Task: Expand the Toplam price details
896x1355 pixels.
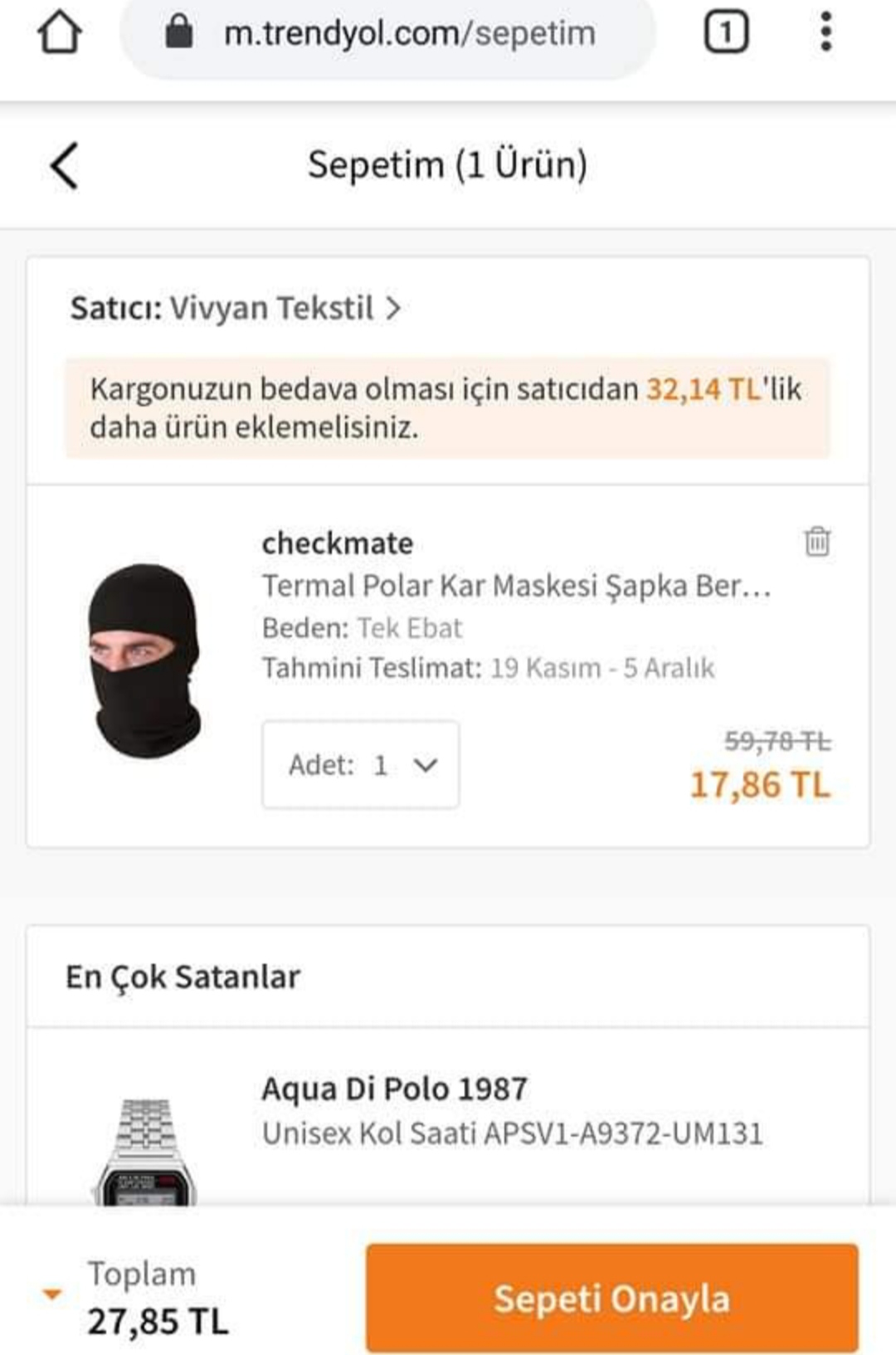Action: [53, 1294]
